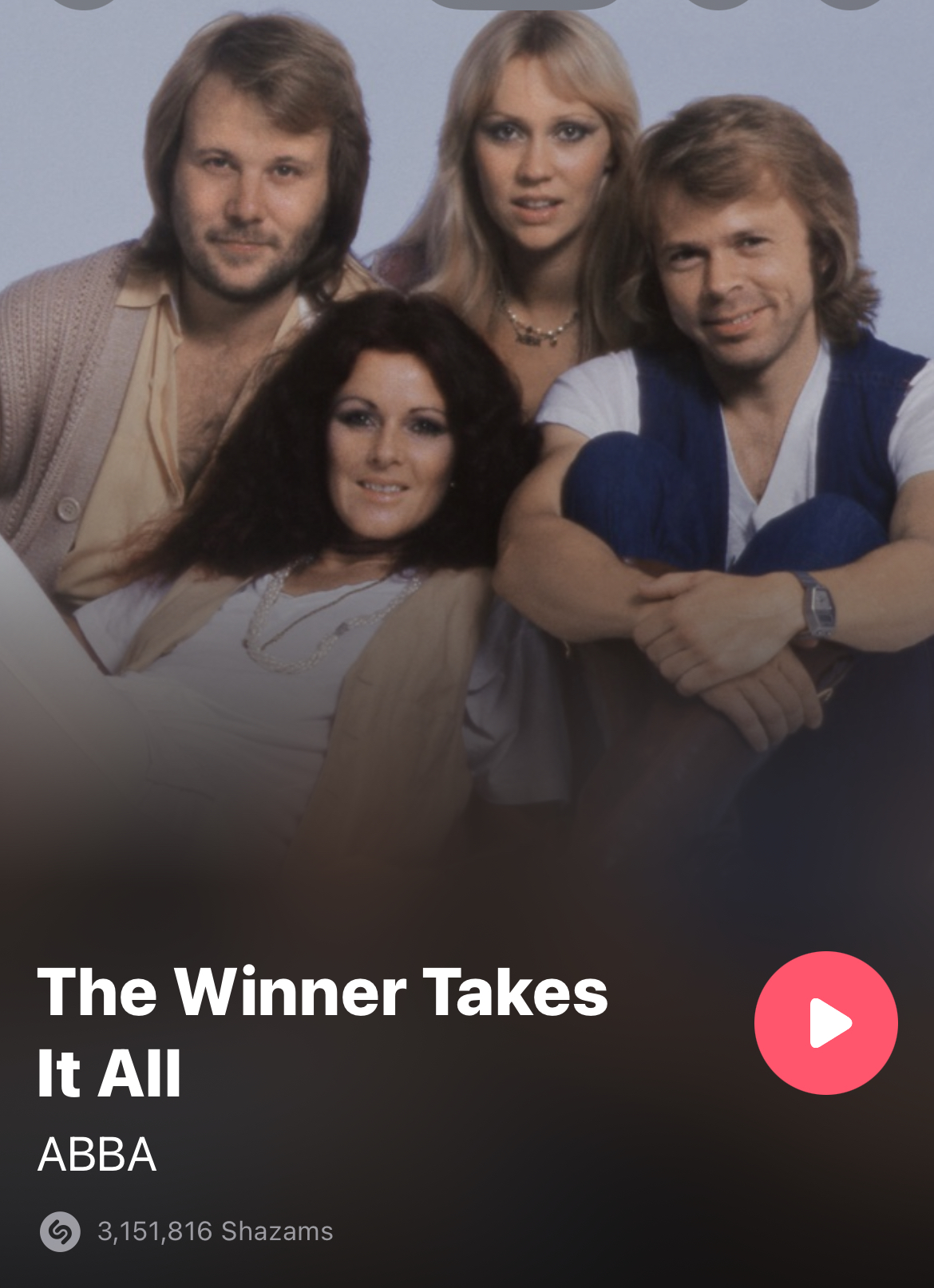934x1288 pixels.
Task: Play The Winner Takes It All
Action: pyautogui.click(x=825, y=1022)
